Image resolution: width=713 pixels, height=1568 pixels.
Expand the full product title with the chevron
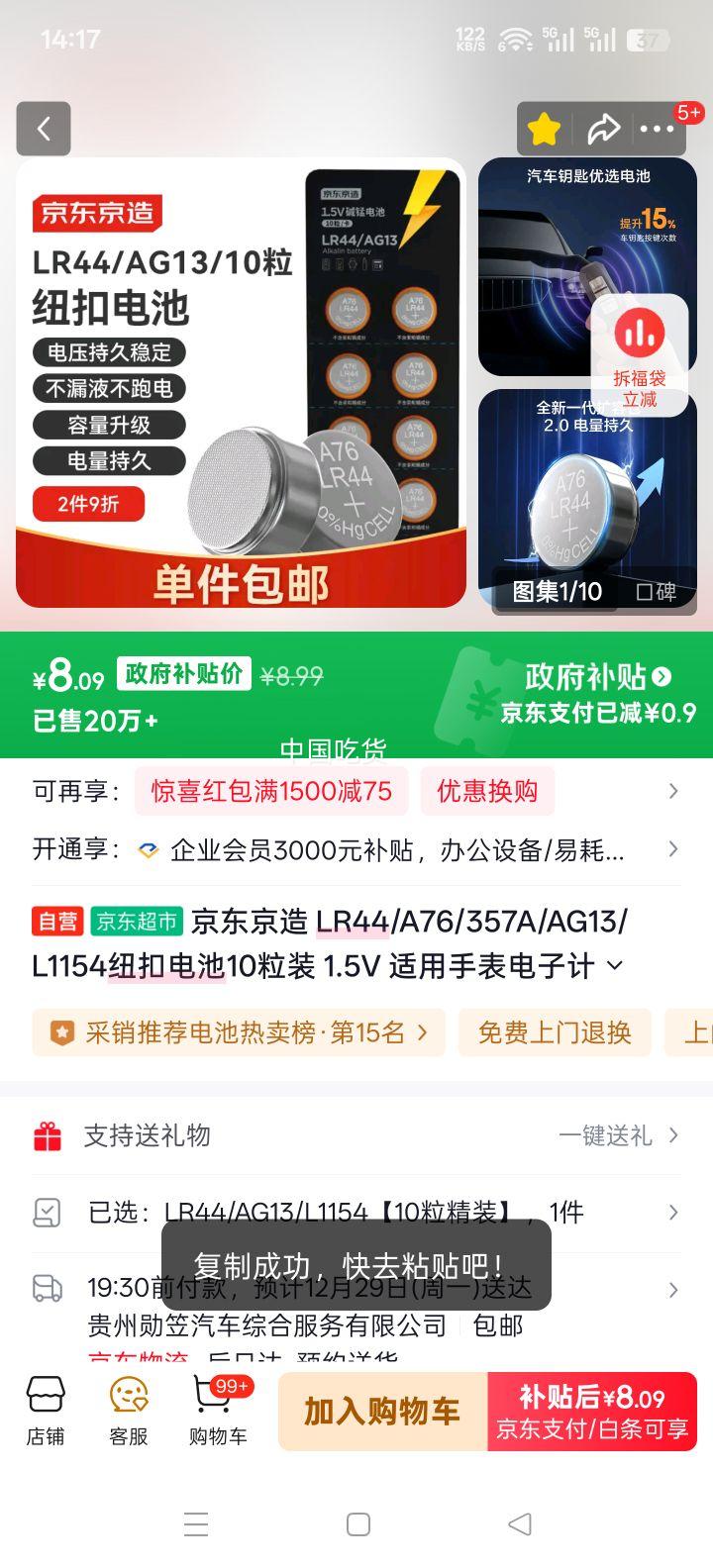[613, 967]
